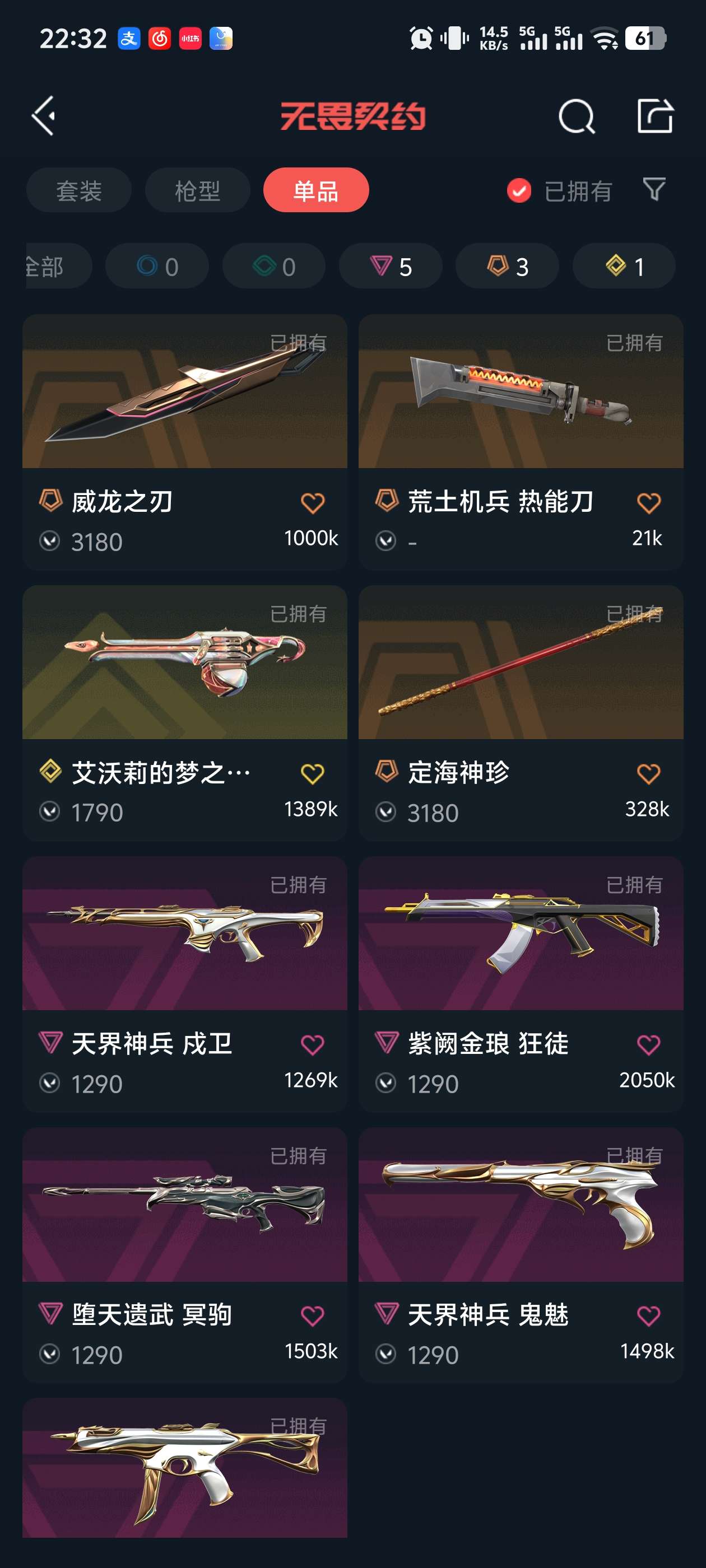Uncheck the 已拥有 filter checkbox
The image size is (706, 1568).
point(519,190)
